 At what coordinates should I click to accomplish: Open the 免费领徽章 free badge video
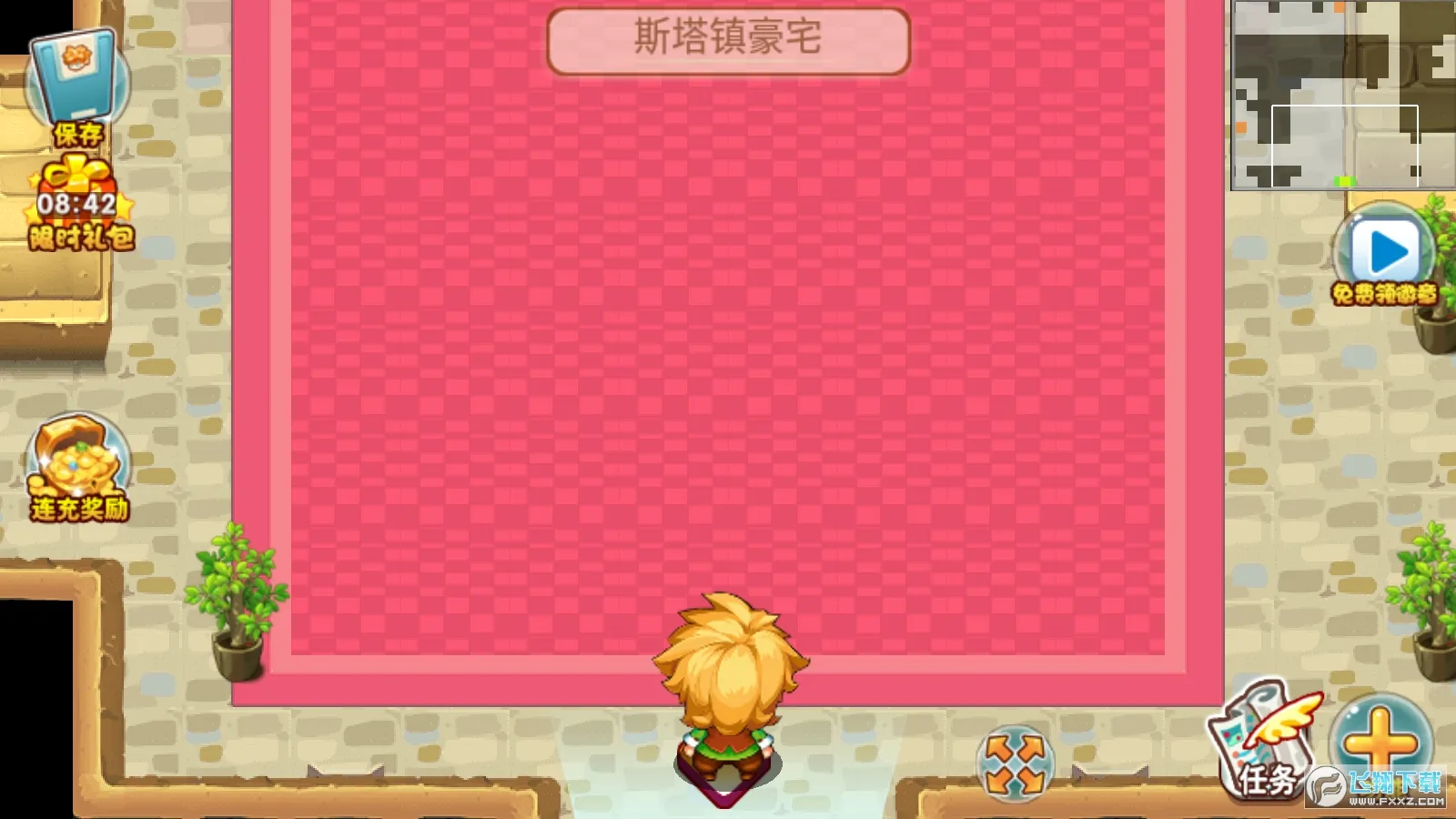(x=1384, y=255)
